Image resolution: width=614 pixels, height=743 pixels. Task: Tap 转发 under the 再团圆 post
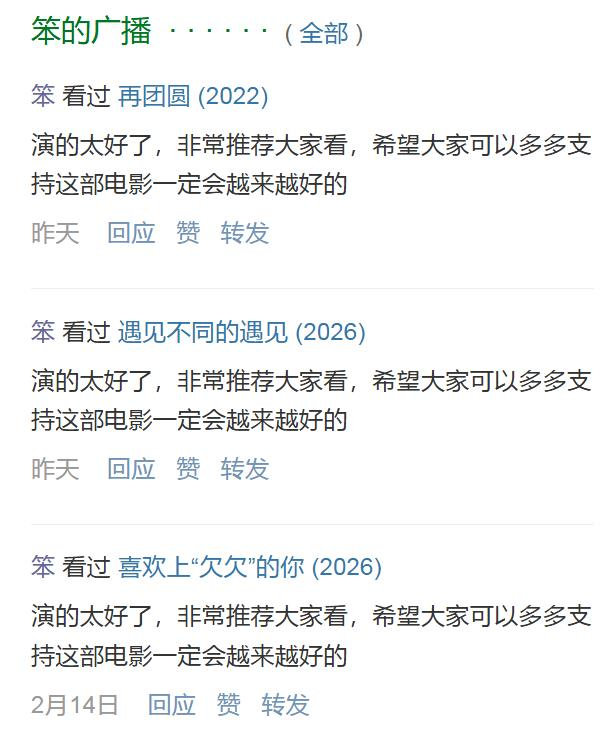click(x=245, y=233)
